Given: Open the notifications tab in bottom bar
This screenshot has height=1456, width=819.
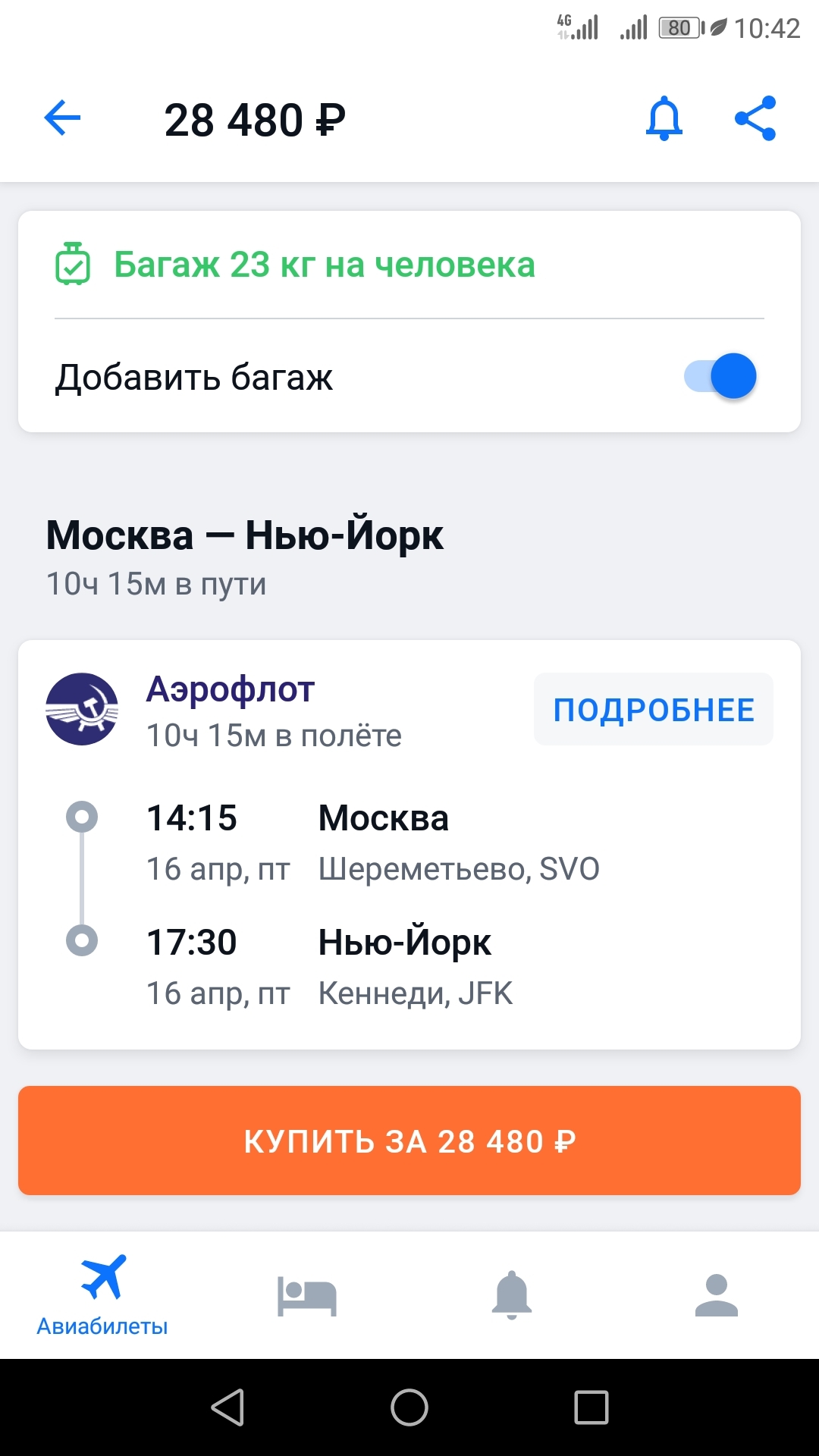Looking at the screenshot, I should (x=512, y=1295).
